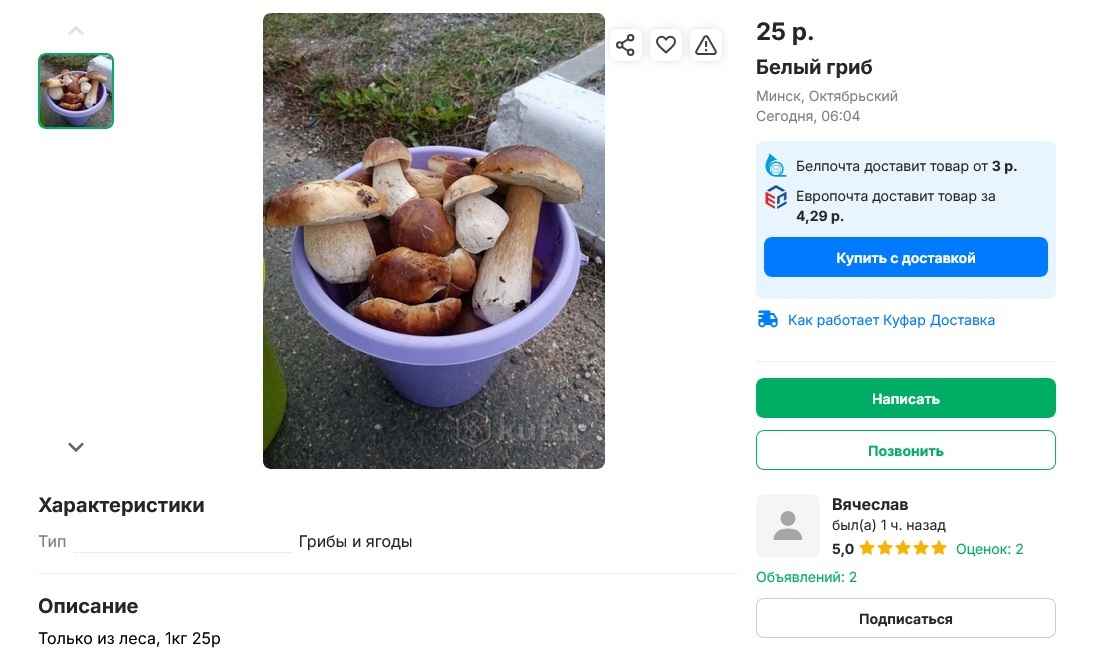Share this mushroom listing

625,45
